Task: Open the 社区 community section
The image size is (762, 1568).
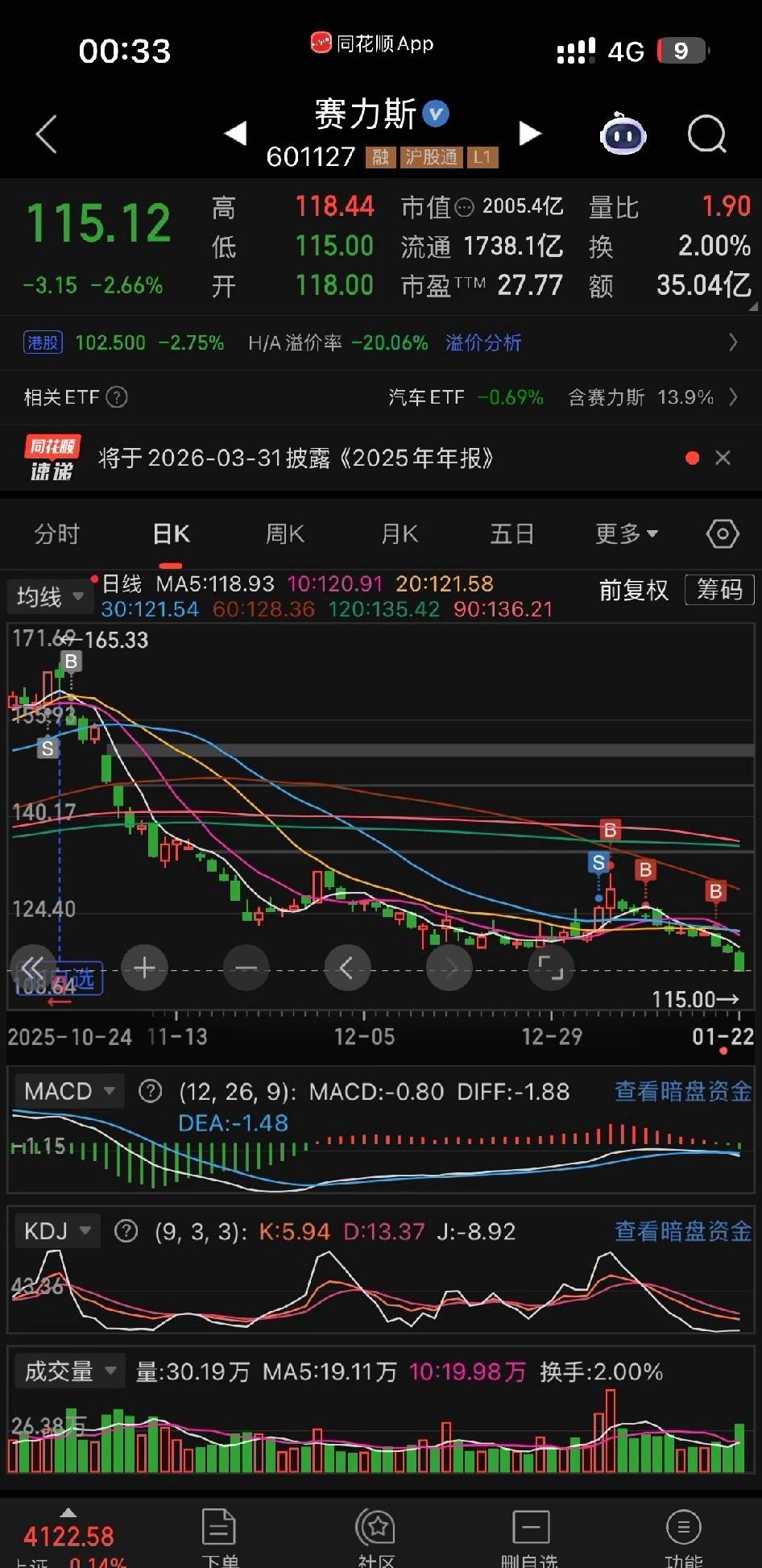Action: tap(373, 1527)
